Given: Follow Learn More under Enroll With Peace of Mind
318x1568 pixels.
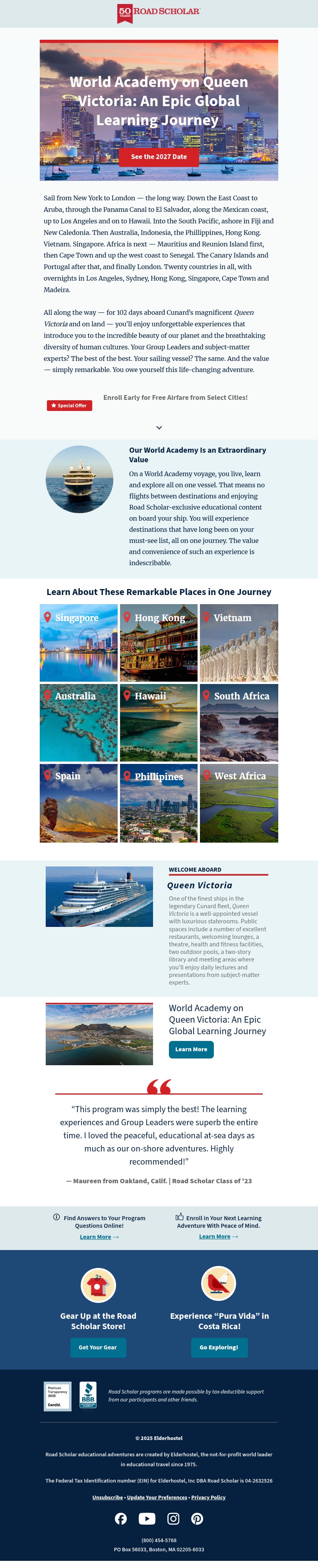Looking at the screenshot, I should tap(218, 1236).
